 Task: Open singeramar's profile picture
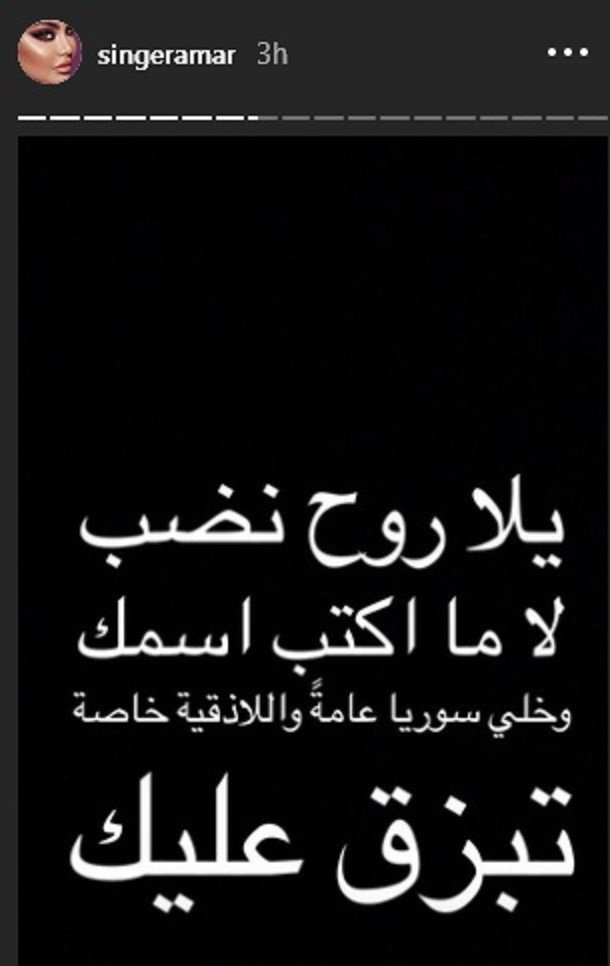pos(50,54)
